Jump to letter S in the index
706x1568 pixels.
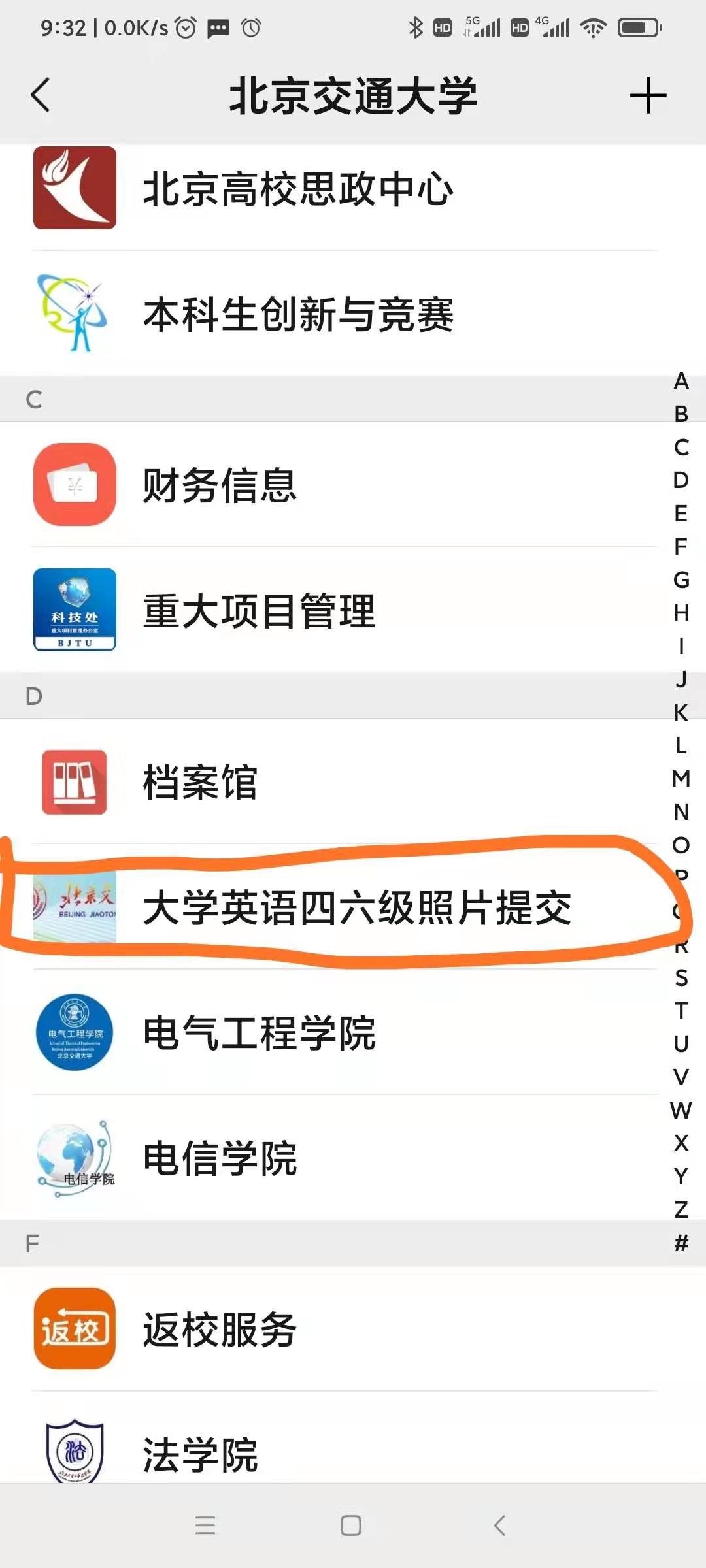[x=681, y=977]
